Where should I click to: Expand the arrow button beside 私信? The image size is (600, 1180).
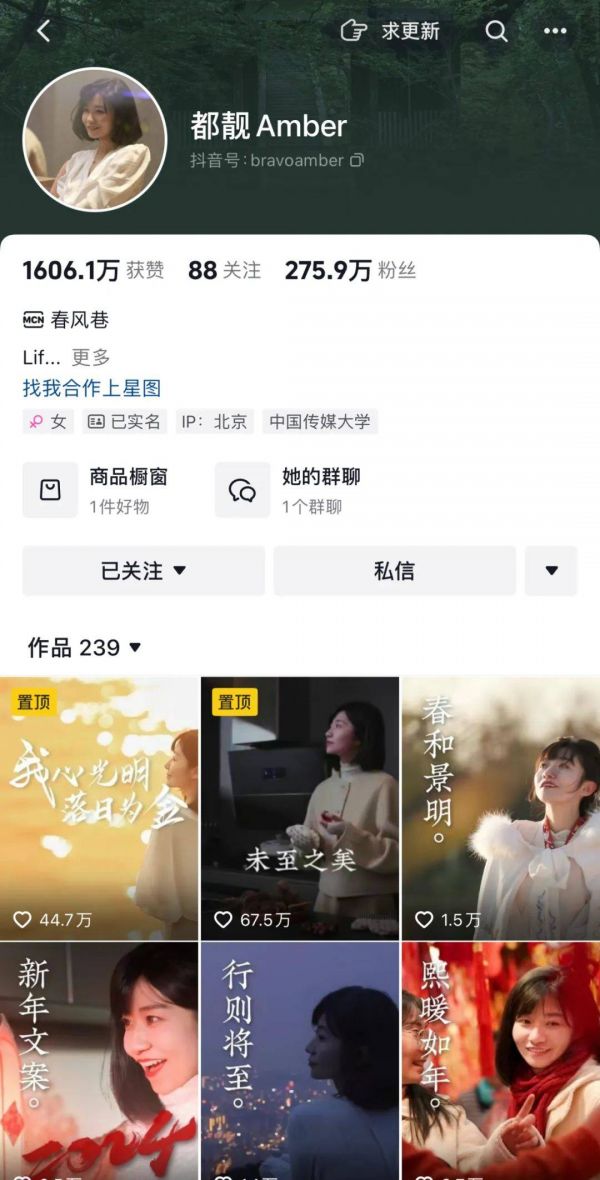[551, 571]
